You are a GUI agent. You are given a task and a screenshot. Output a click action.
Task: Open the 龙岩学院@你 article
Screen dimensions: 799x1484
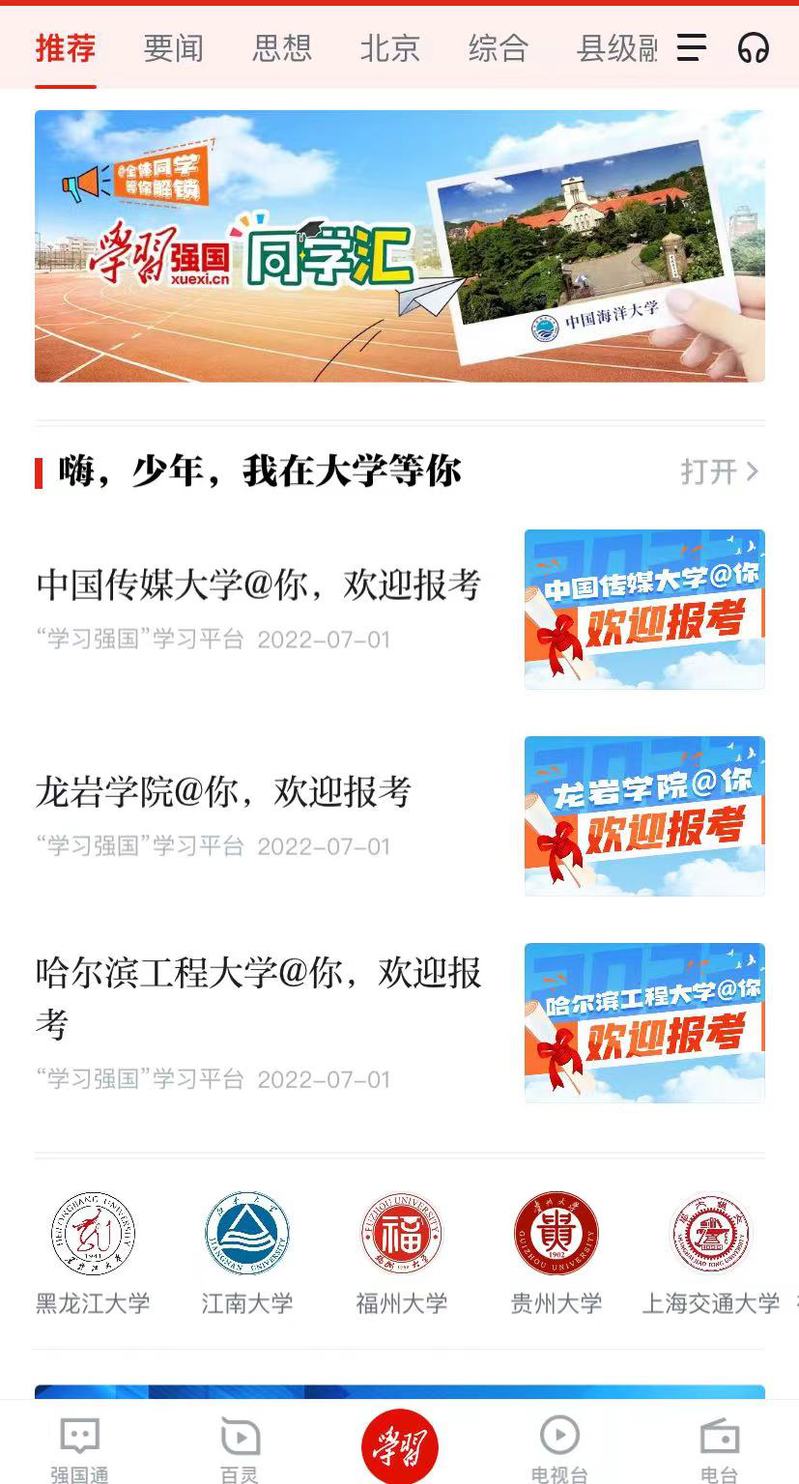coord(224,792)
